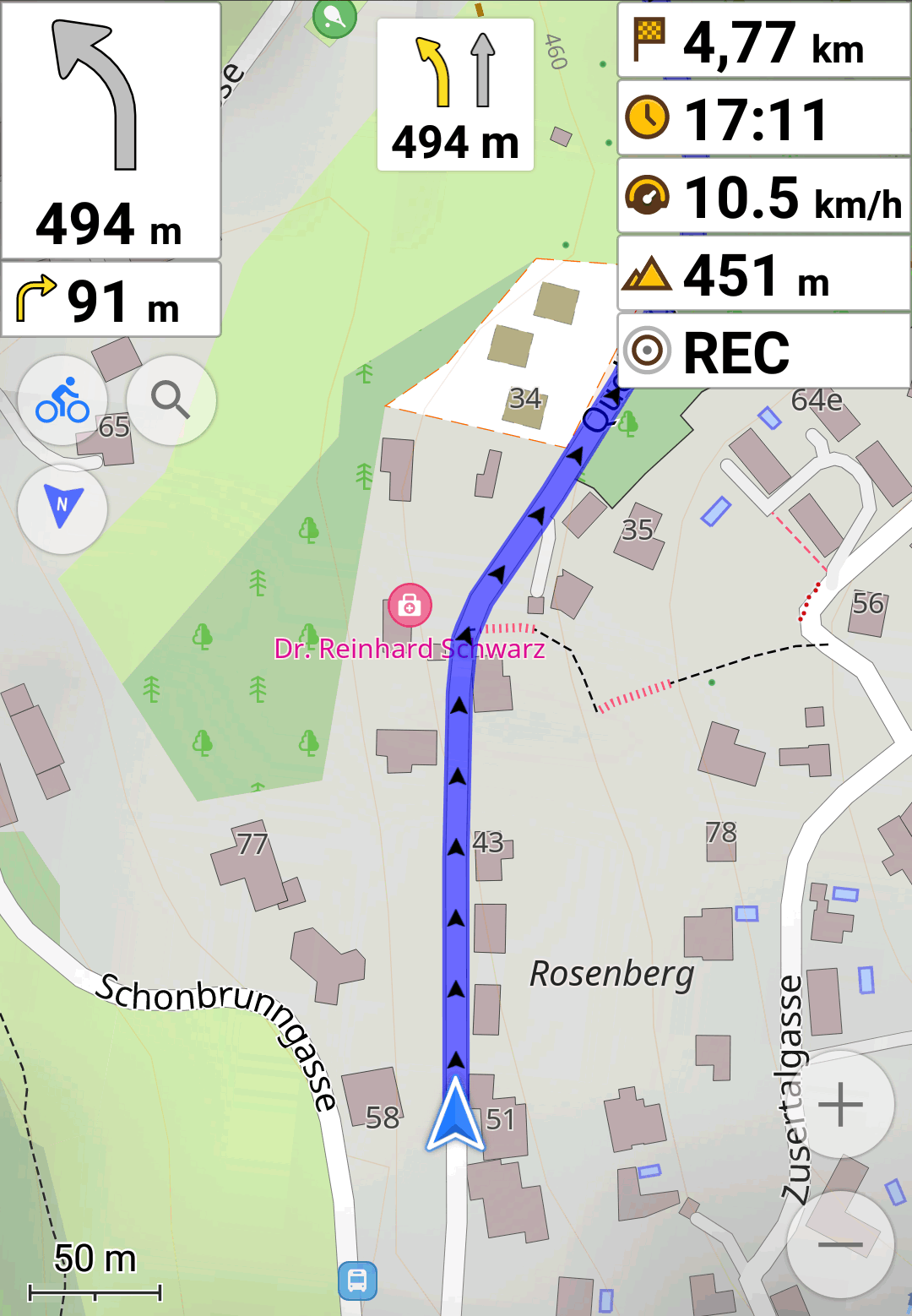
Task: Zoom in on the map
Action: point(840,1105)
